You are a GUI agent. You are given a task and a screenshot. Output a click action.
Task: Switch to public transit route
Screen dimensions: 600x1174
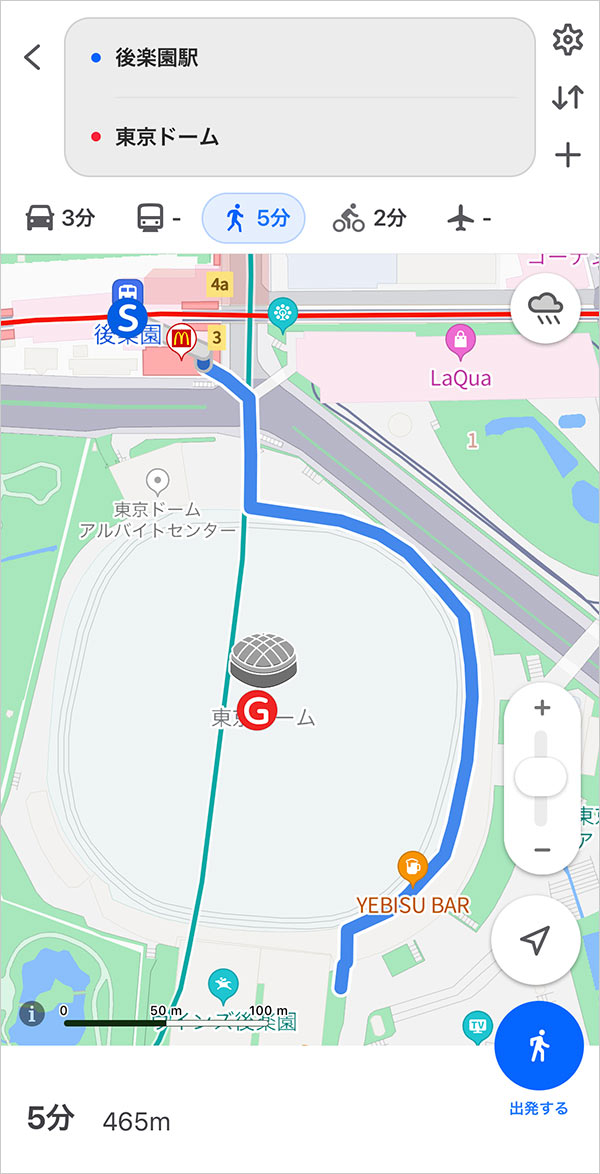[x=158, y=218]
